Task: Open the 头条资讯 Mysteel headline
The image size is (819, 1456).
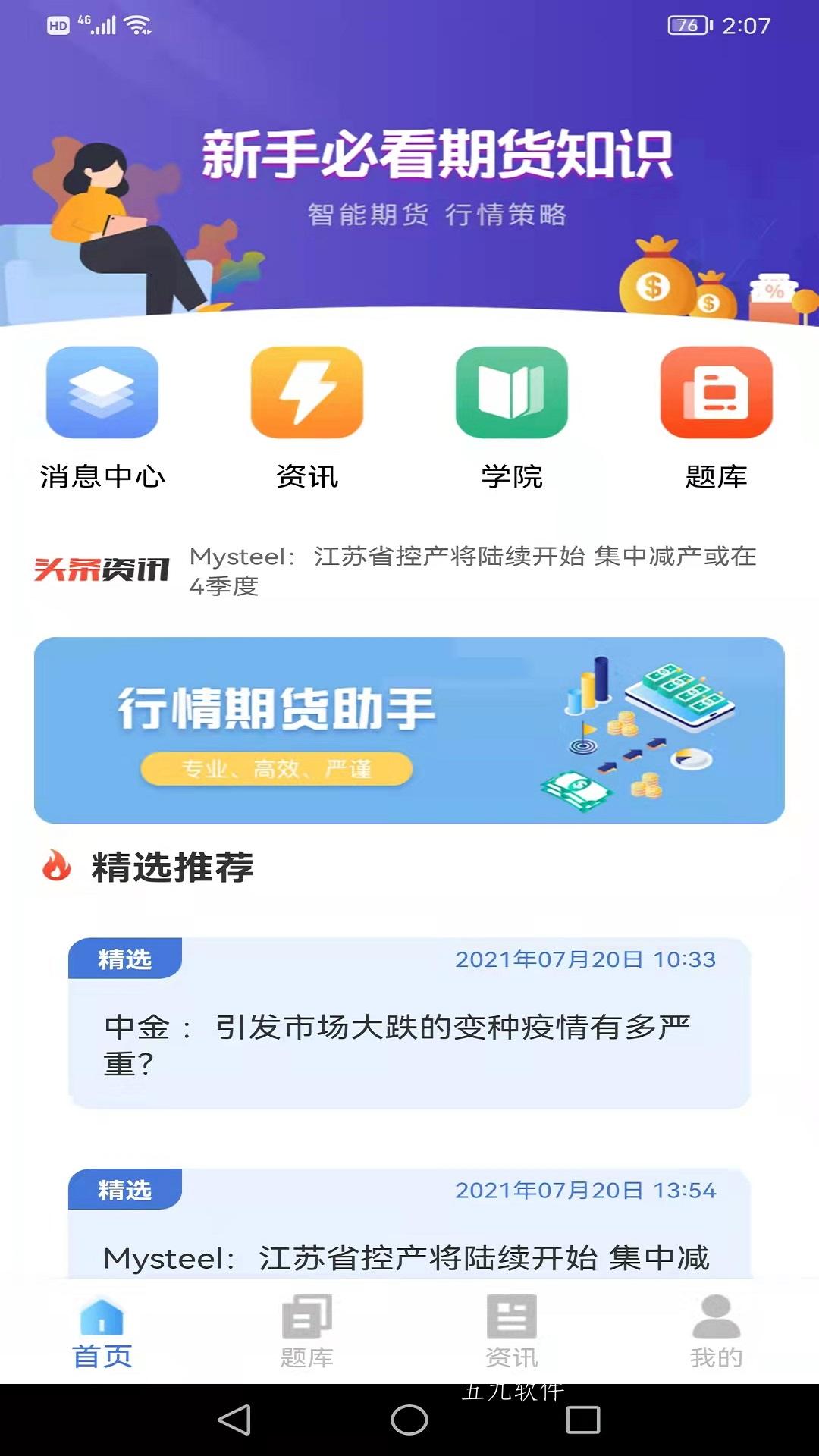Action: pyautogui.click(x=409, y=570)
